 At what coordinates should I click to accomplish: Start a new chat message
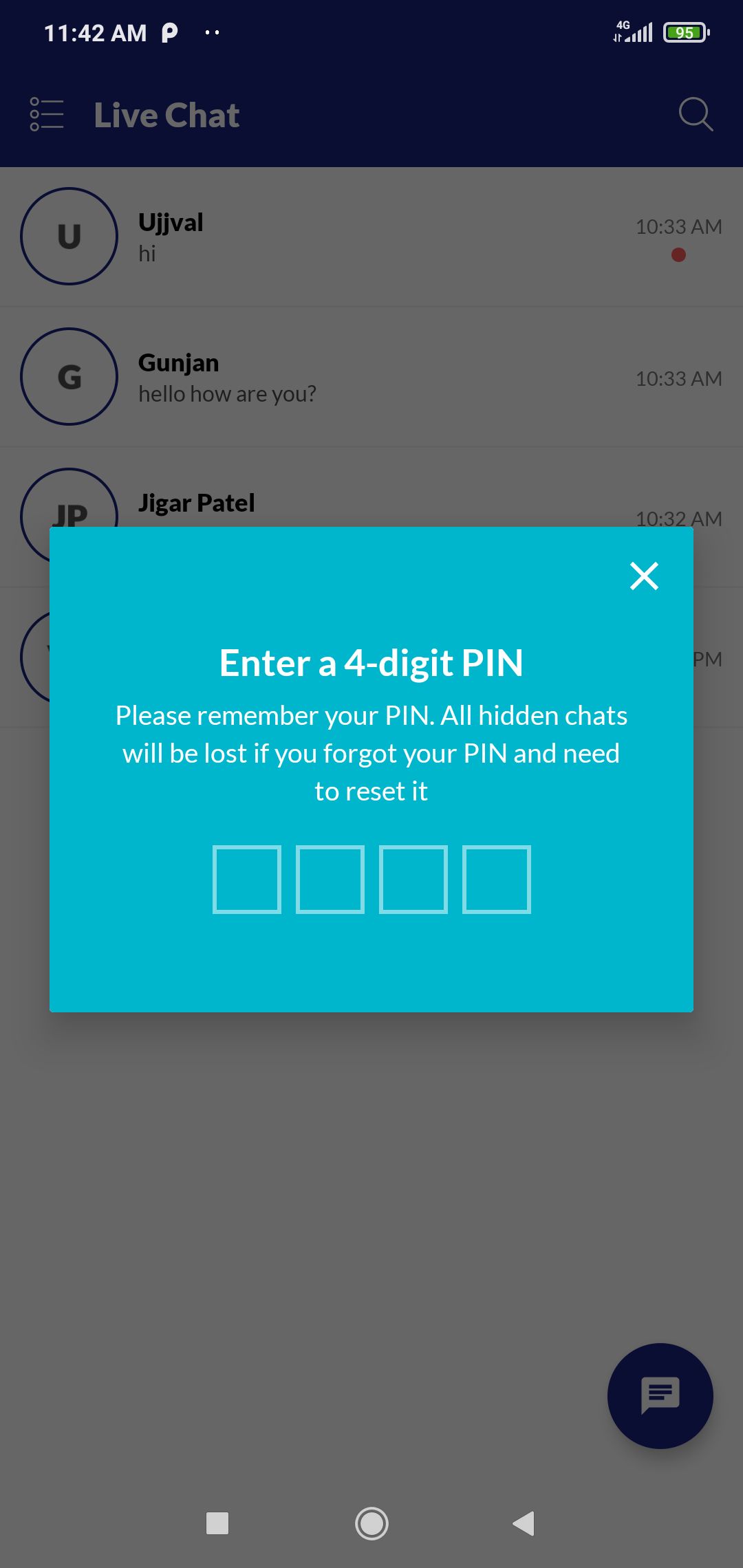[660, 1395]
